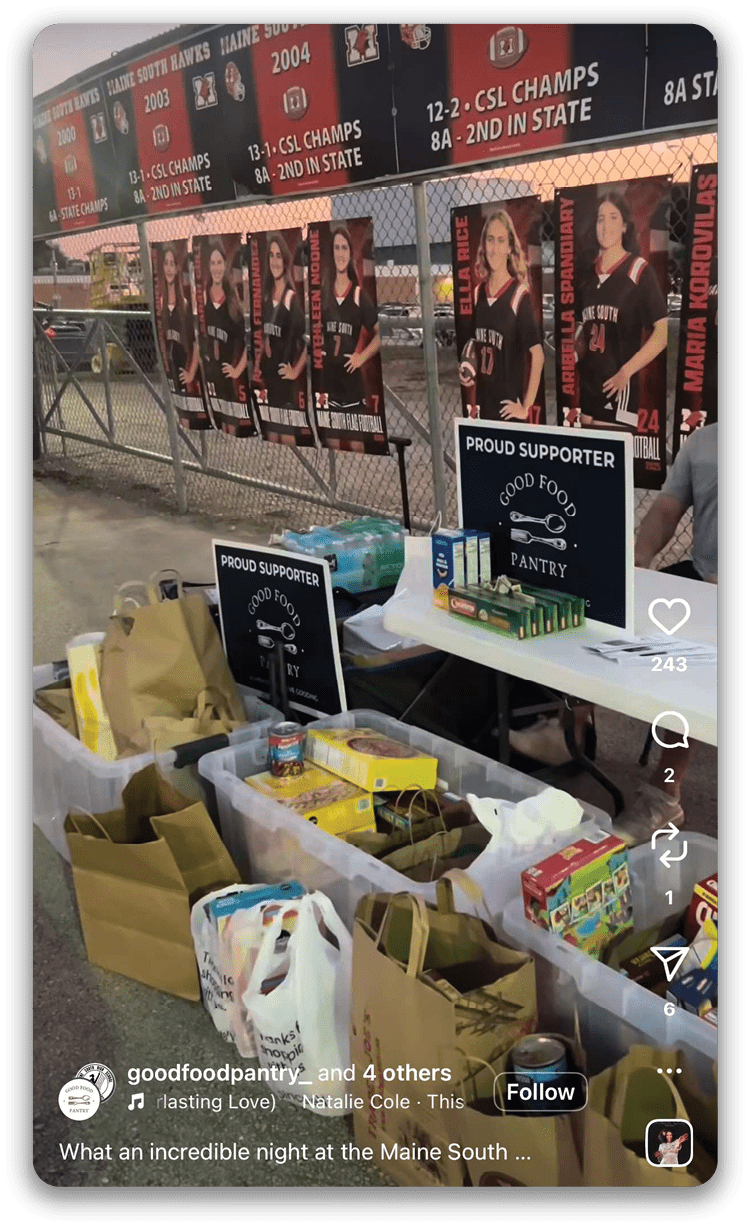Like this reel with the heart icon

coord(669,617)
